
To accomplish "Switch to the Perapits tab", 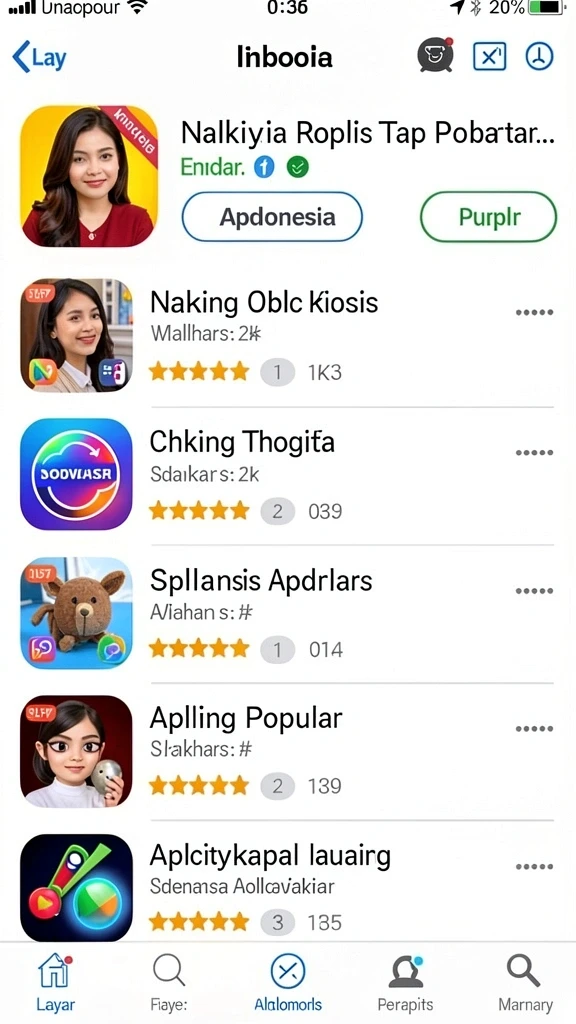I will 405,982.
